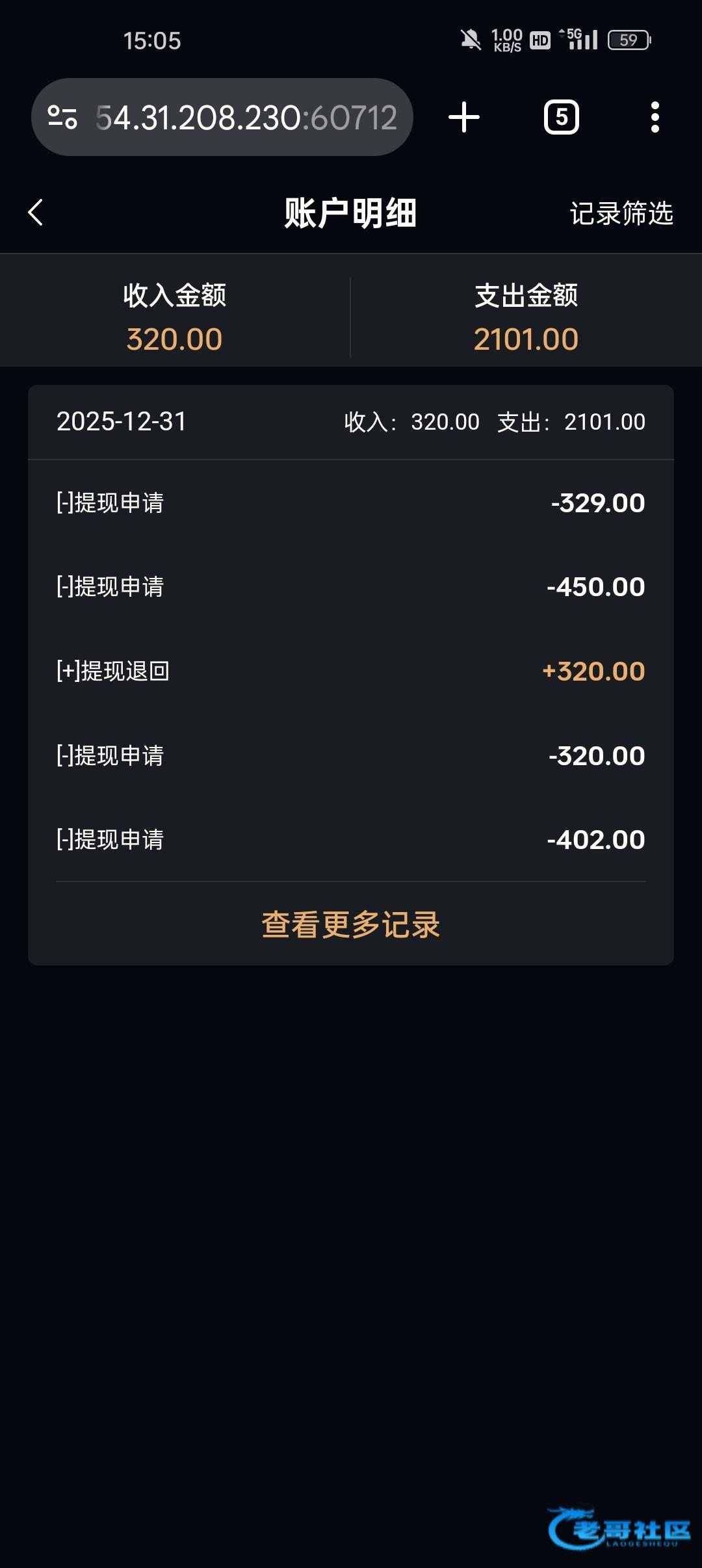Open a new browser tab
The image size is (702, 1568).
(x=464, y=118)
